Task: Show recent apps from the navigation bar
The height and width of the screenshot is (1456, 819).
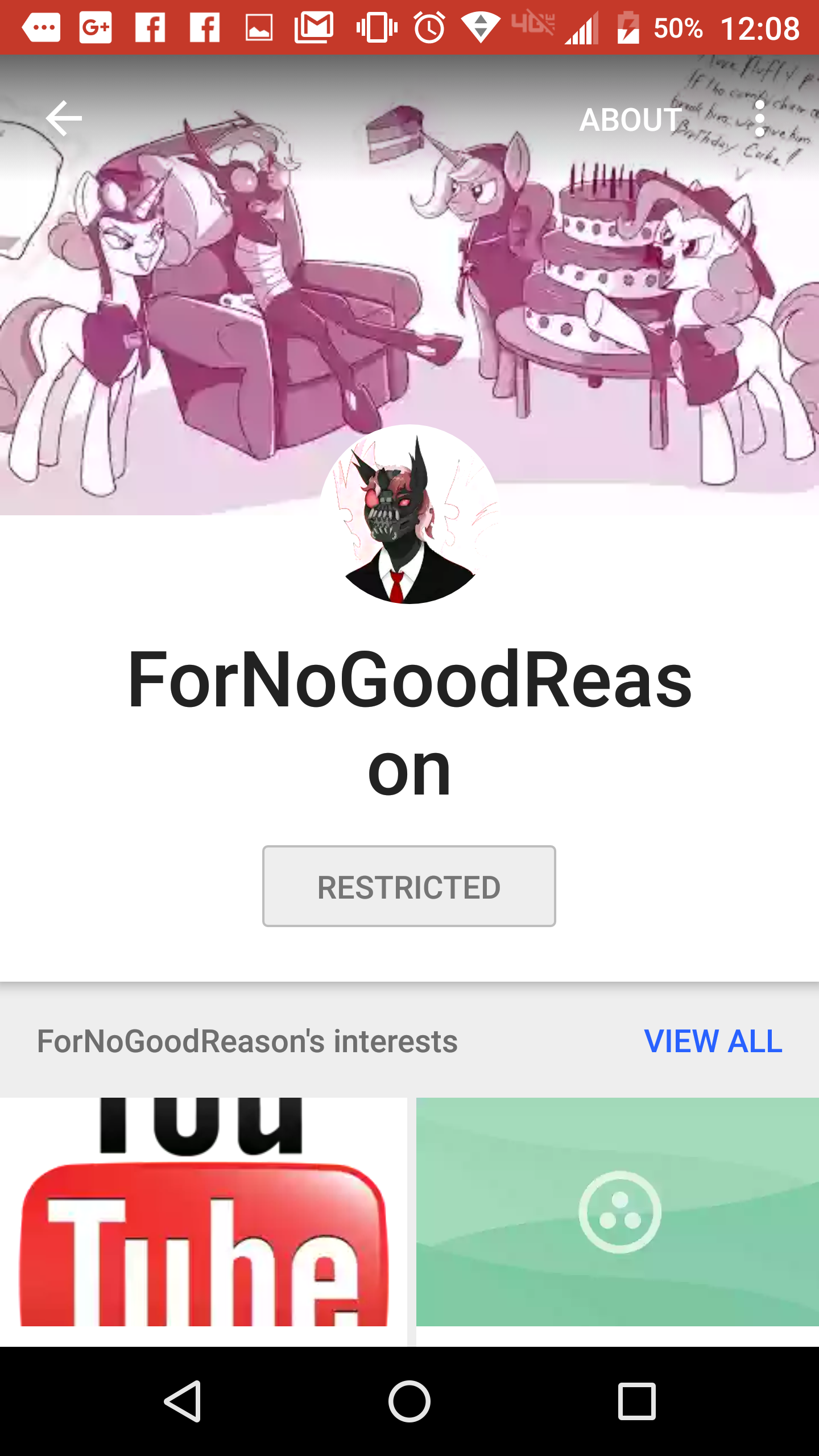Action: [x=636, y=1401]
